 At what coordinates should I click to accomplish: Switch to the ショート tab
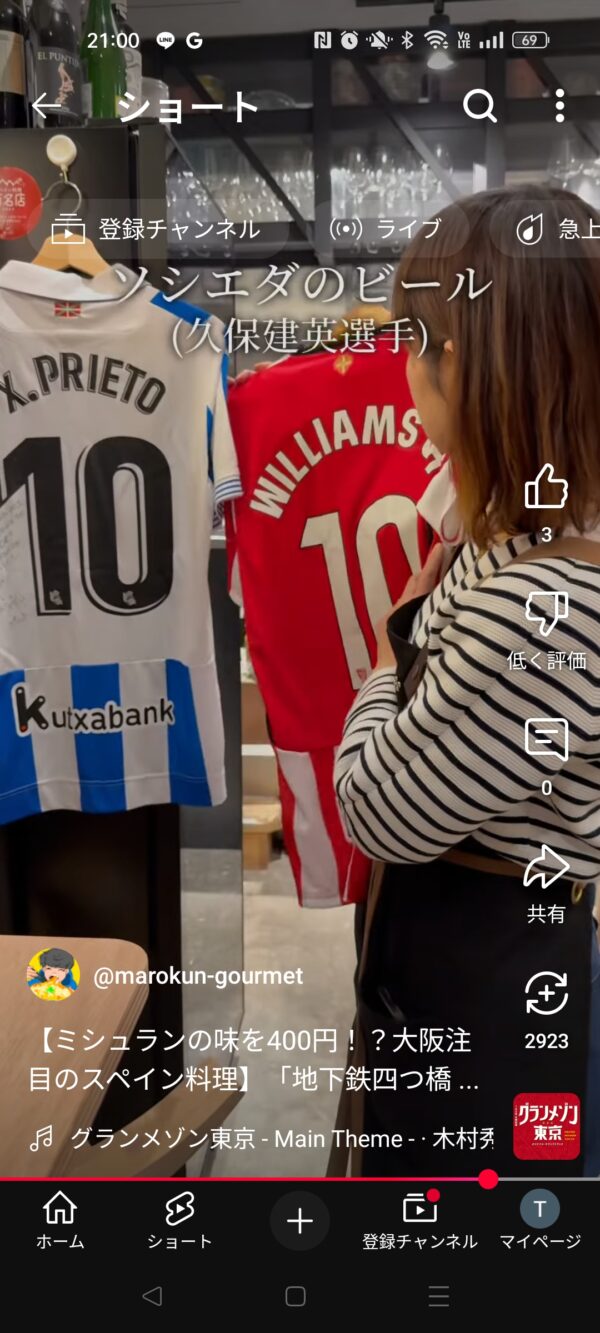point(180,1221)
